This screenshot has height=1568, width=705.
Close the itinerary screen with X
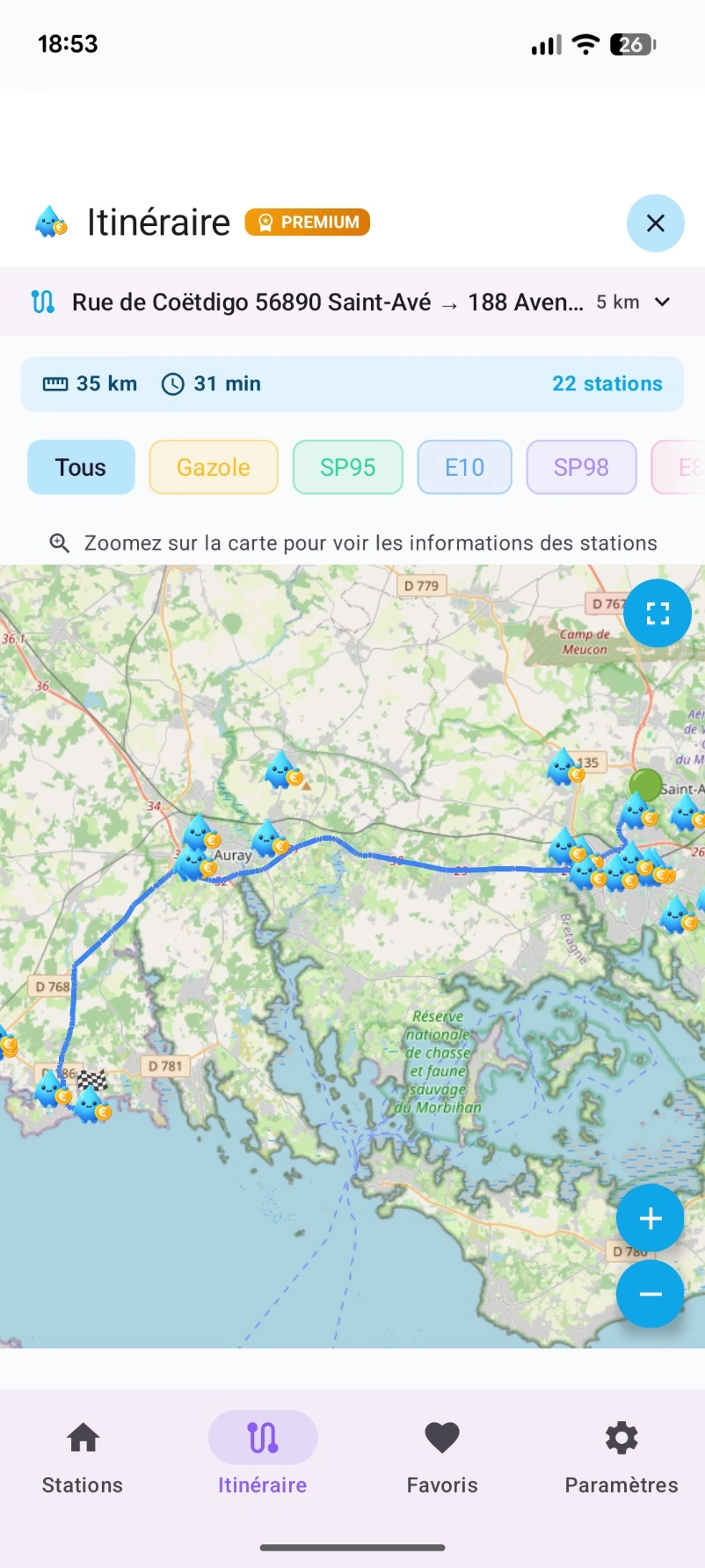pos(655,222)
